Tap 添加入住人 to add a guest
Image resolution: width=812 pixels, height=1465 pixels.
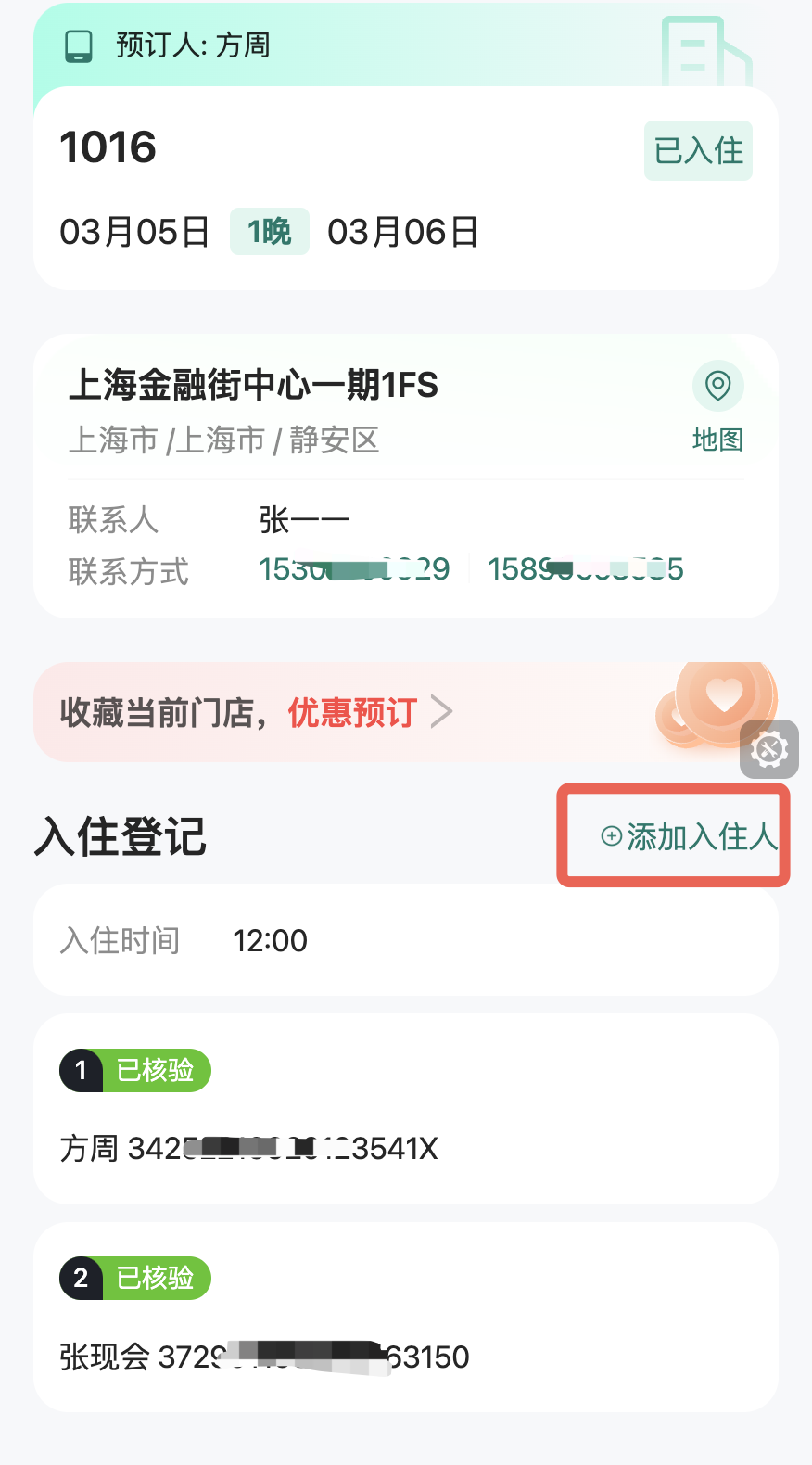688,837
